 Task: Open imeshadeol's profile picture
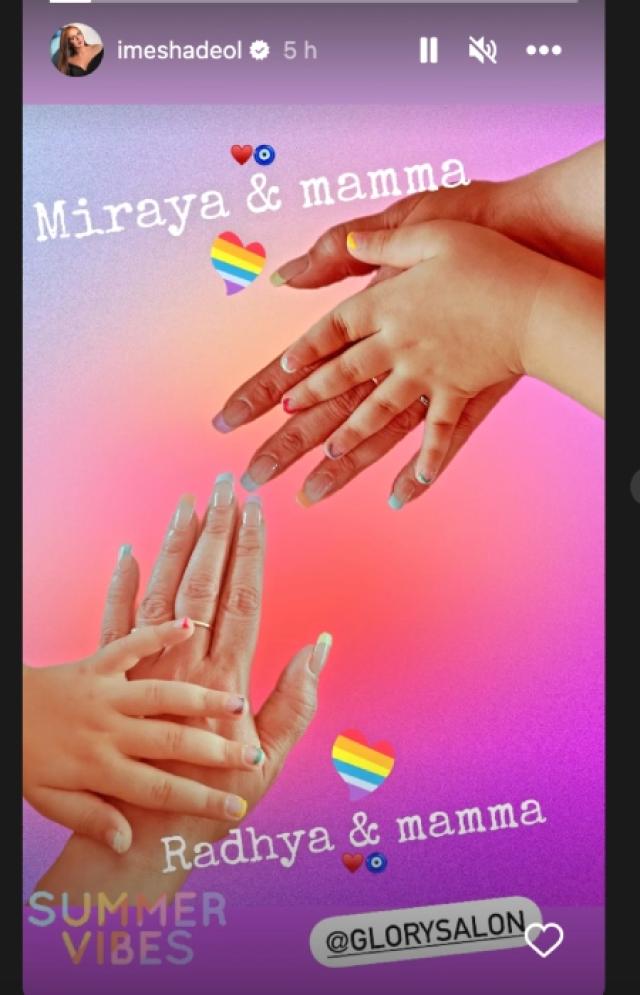(77, 50)
